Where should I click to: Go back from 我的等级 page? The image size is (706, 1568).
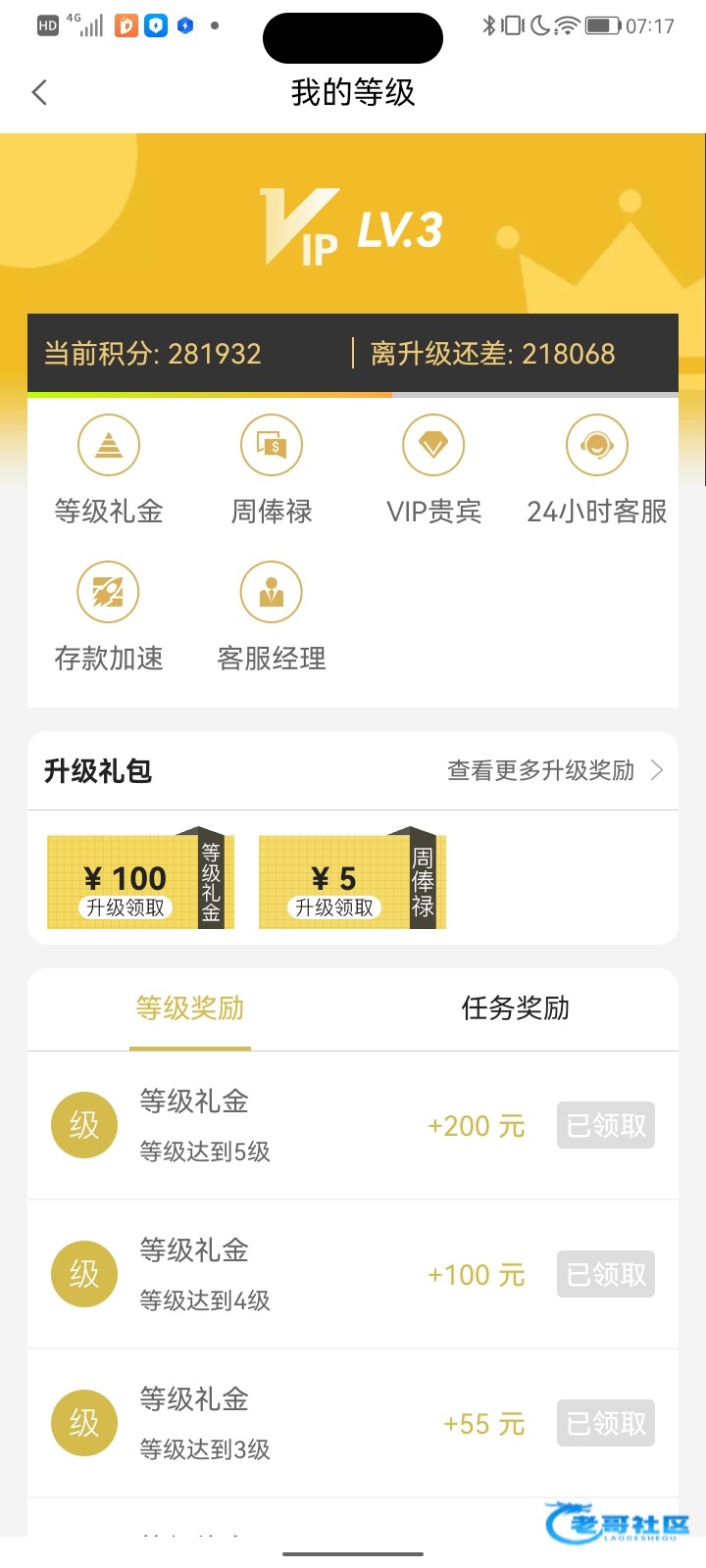39,93
